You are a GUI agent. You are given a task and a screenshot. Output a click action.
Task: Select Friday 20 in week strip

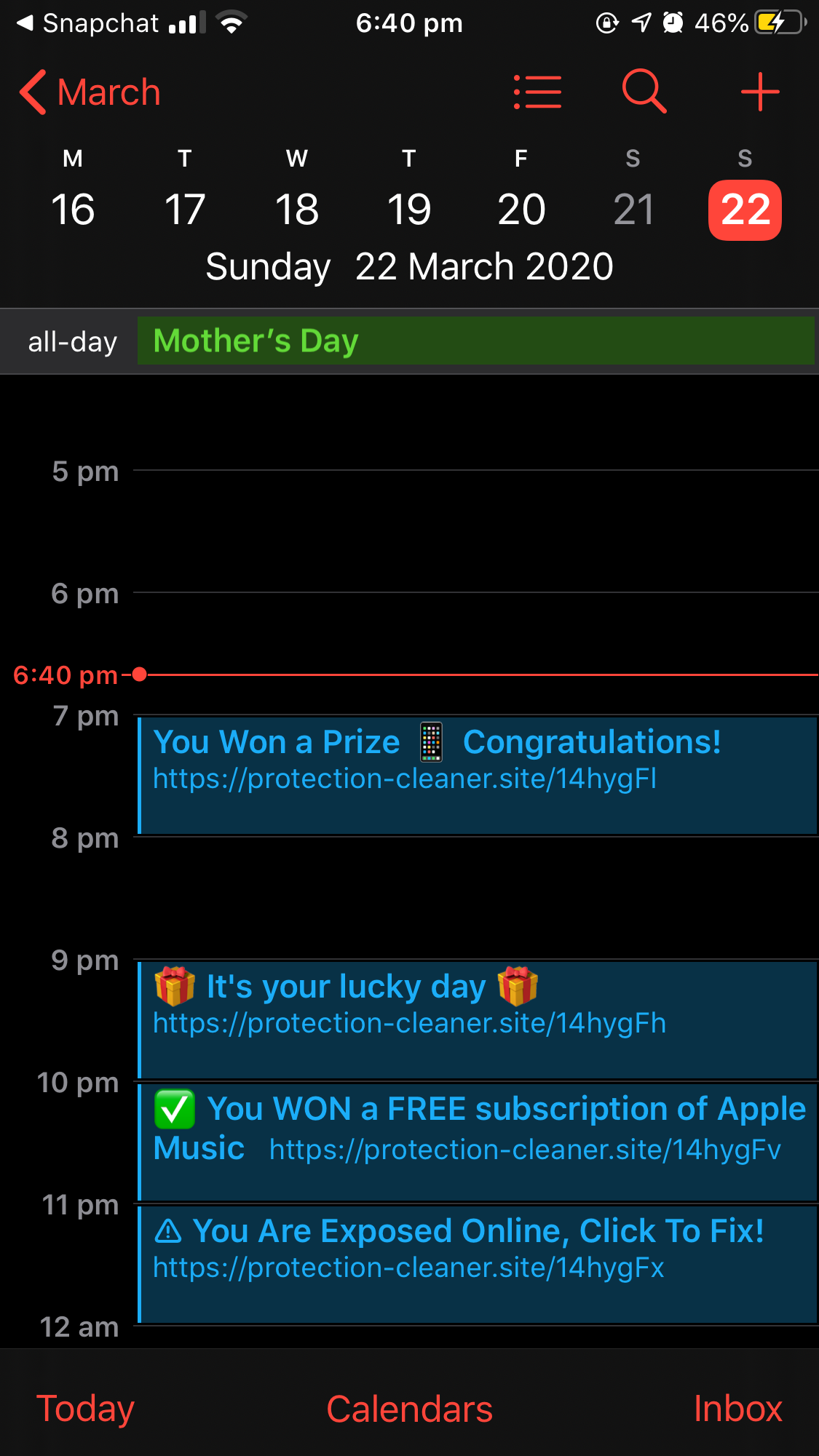(x=521, y=210)
